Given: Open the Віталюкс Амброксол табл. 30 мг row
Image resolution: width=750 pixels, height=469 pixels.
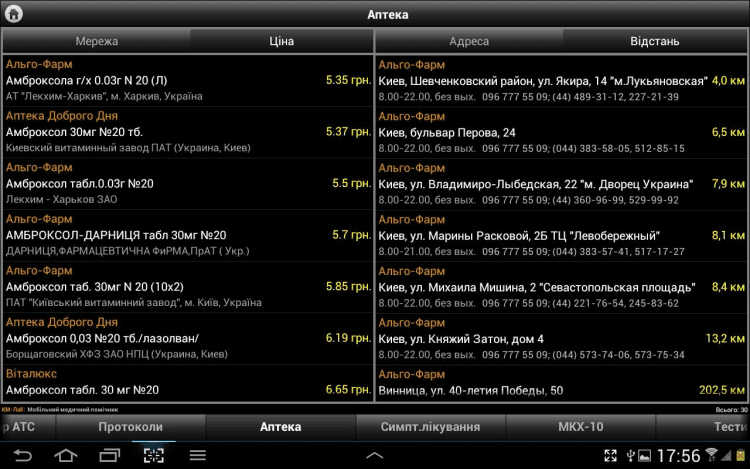Looking at the screenshot, I should click(x=187, y=384).
